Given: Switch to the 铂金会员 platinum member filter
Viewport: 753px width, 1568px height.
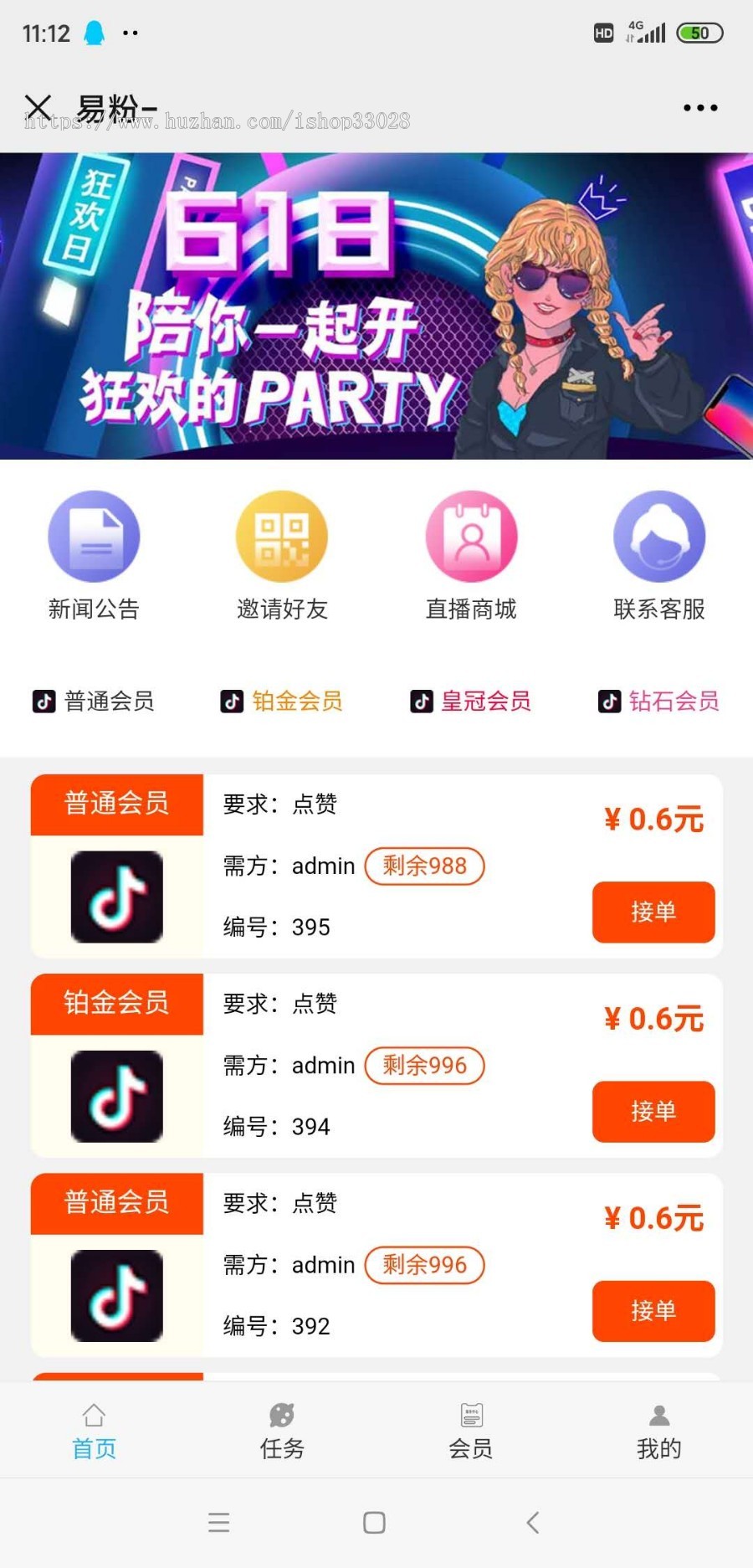Looking at the screenshot, I should [x=281, y=702].
